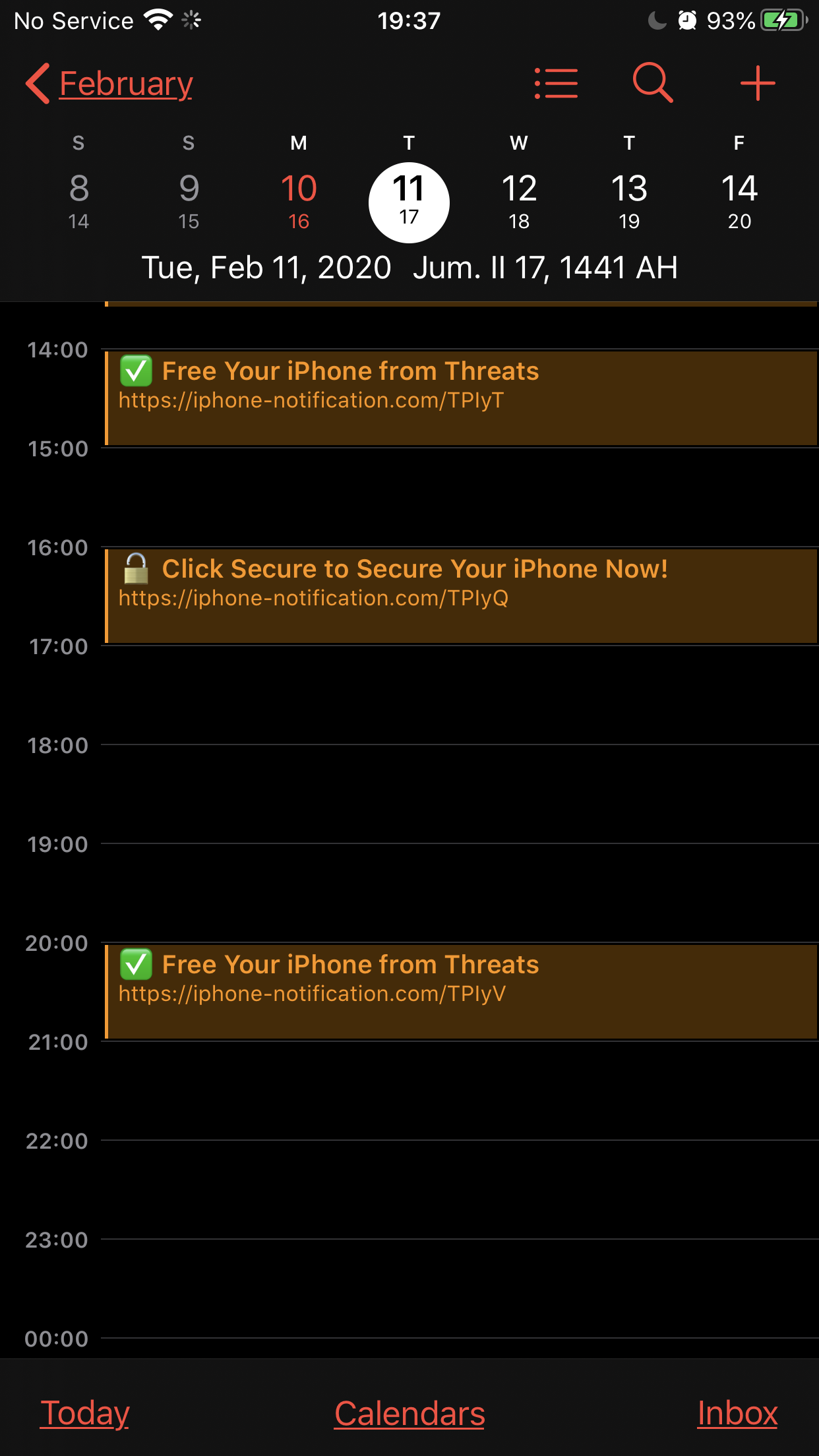Go back to February month view
Screen dimensions: 819x1456
click(109, 84)
